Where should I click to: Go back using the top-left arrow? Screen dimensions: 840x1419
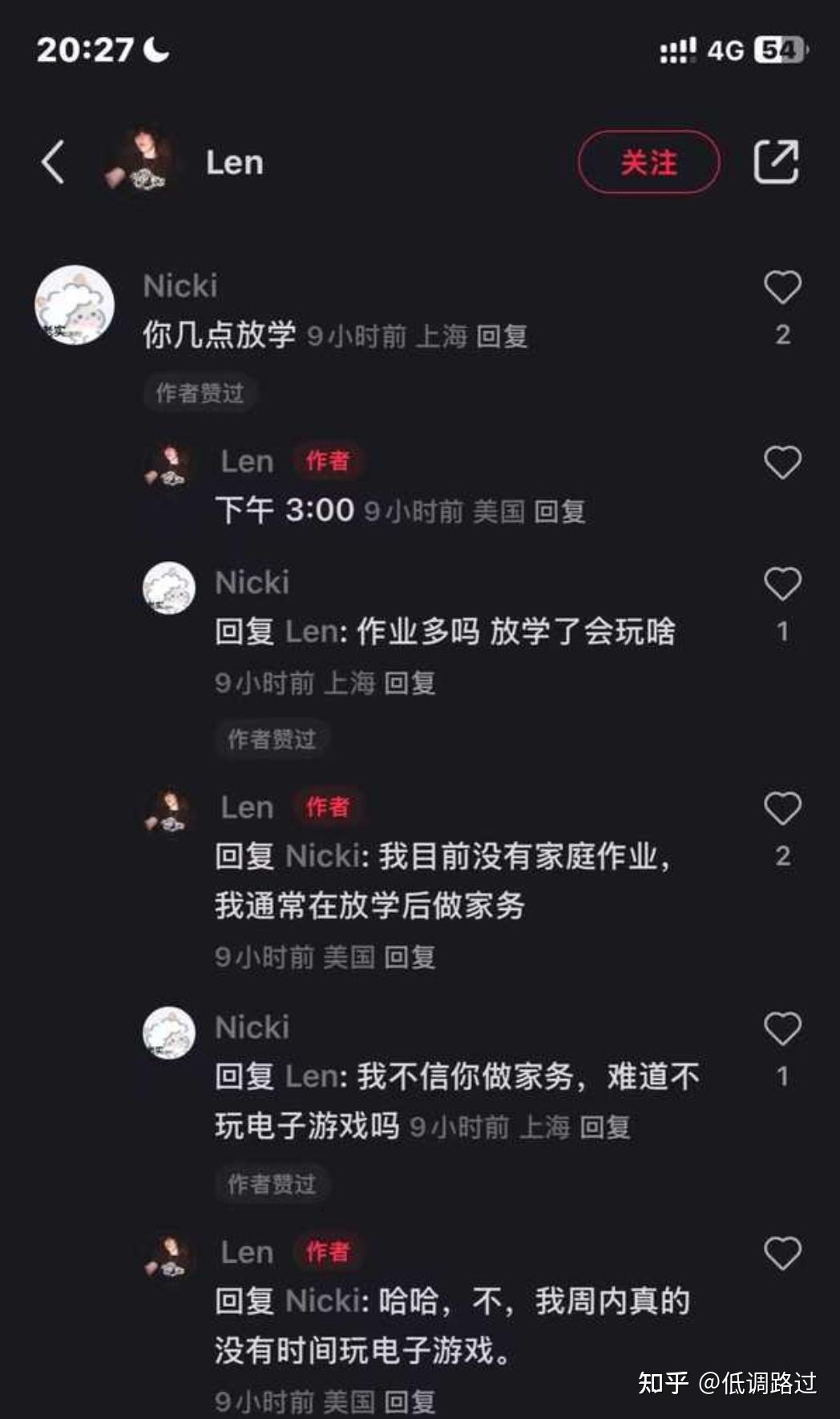[x=53, y=163]
